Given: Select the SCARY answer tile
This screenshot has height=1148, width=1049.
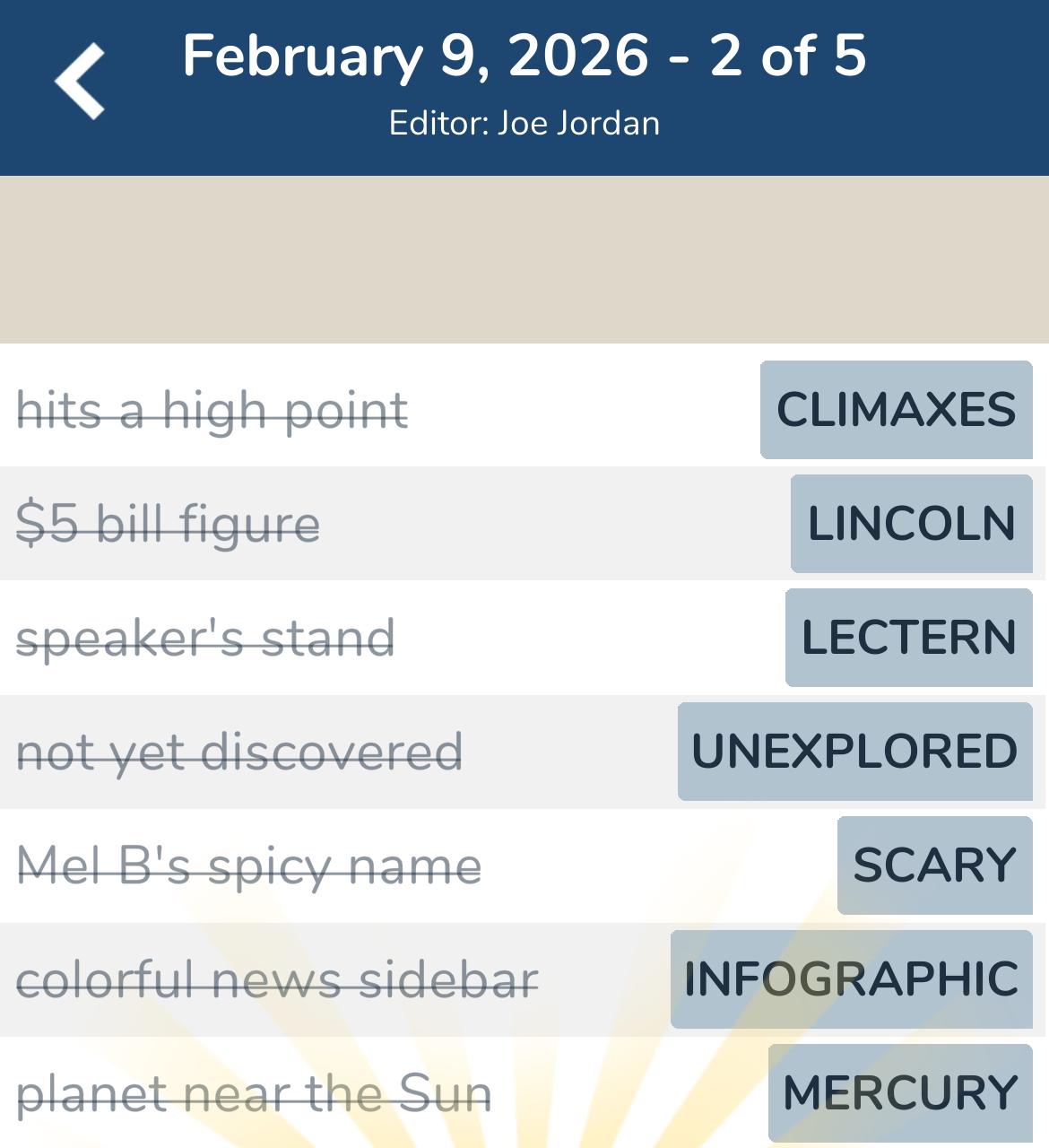Looking at the screenshot, I should point(934,865).
